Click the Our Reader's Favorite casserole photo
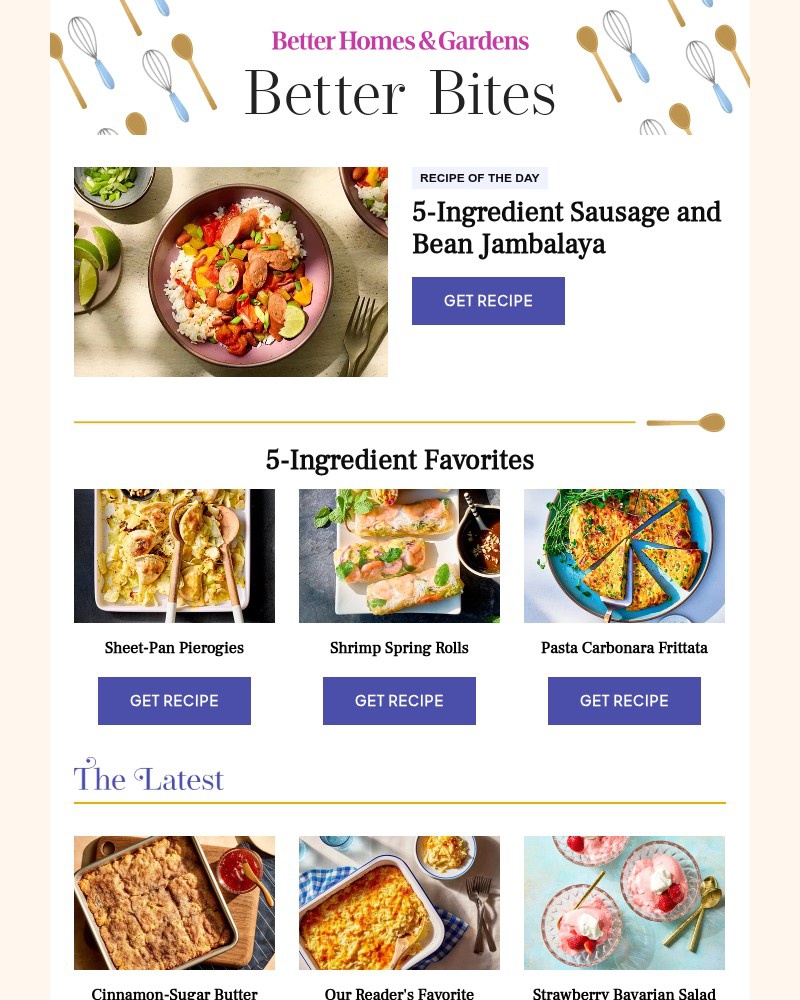The width and height of the screenshot is (800, 1000). click(x=399, y=902)
